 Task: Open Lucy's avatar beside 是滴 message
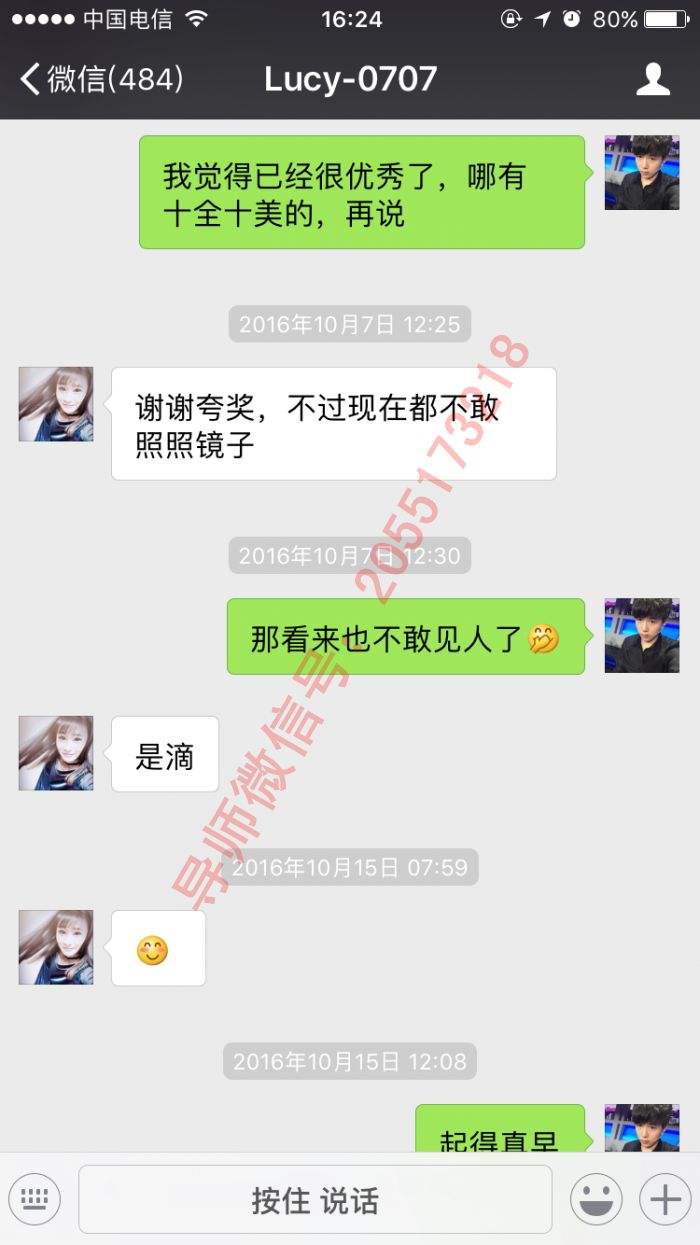click(x=56, y=753)
